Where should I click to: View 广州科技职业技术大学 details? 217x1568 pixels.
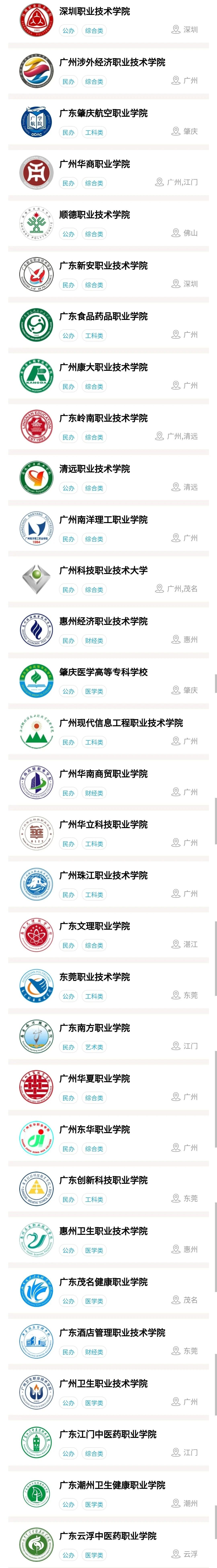[103, 570]
